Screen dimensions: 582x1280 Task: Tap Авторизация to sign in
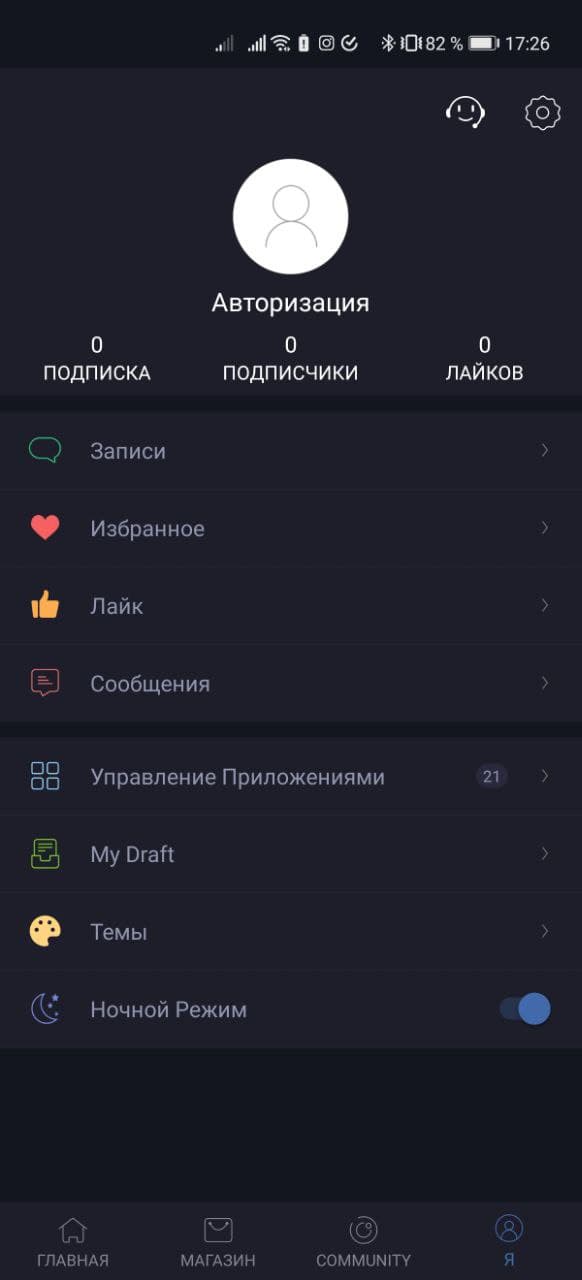291,303
